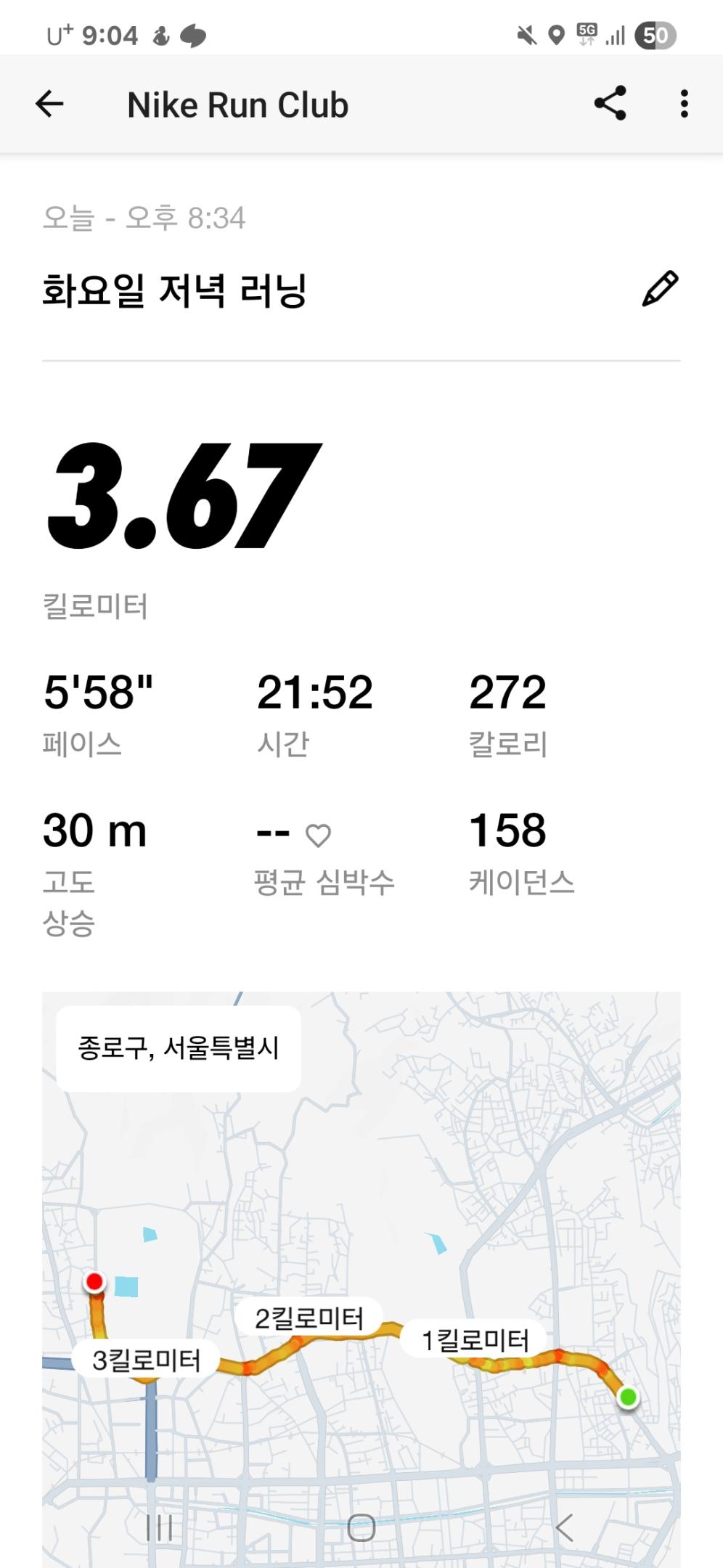The width and height of the screenshot is (723, 1568).
Task: Open the overflow menu
Action: click(684, 104)
